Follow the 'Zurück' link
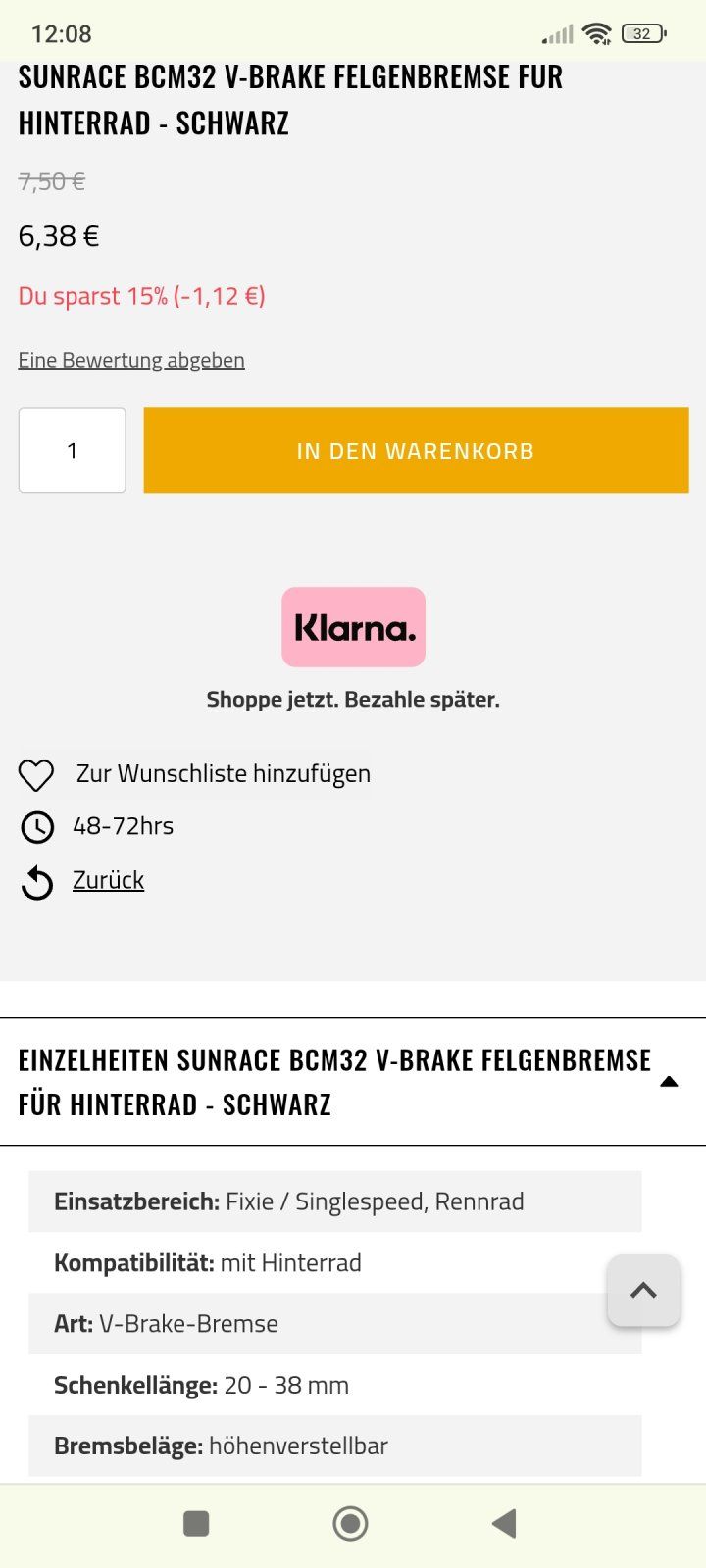 click(108, 880)
